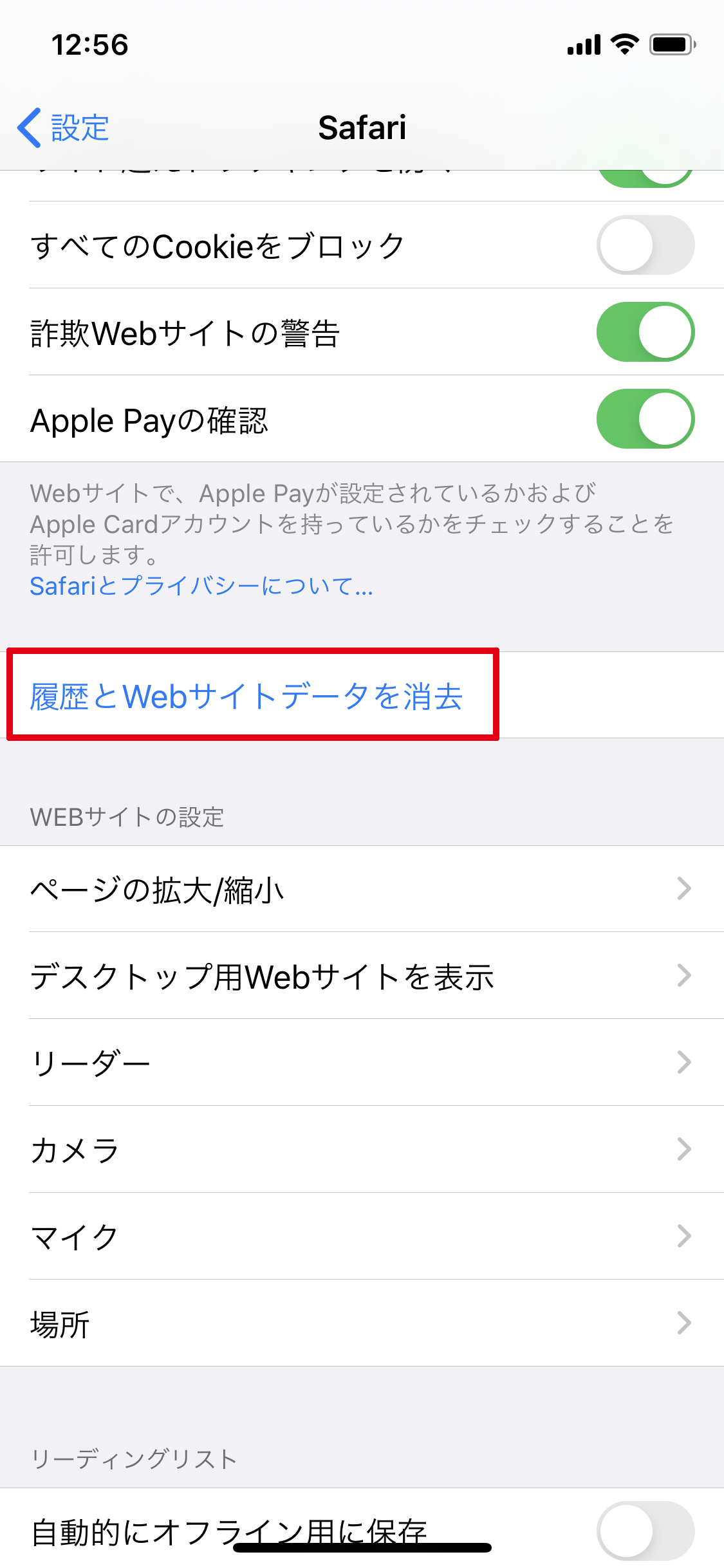Image resolution: width=724 pixels, height=1568 pixels.
Task: Open デスクトップ用Webサイトを表示
Action: pos(362,976)
